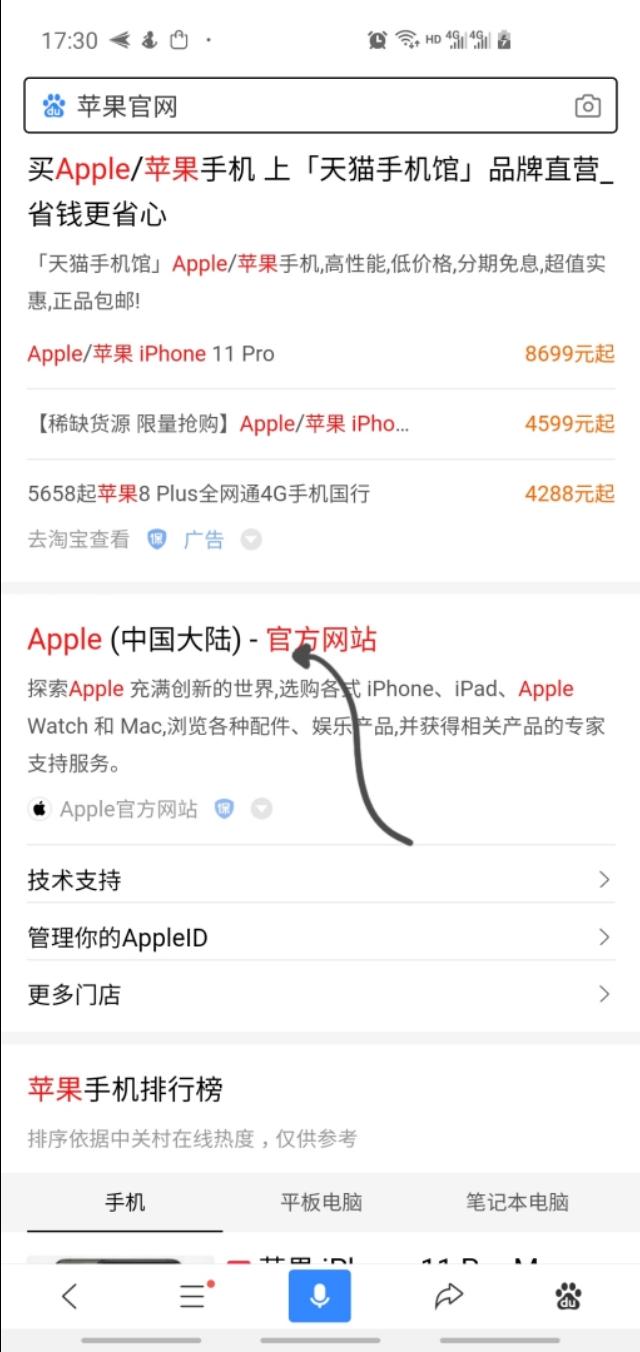Open the 苹果8 Plus全网通4G listing
640x1352 pixels.
click(320, 493)
